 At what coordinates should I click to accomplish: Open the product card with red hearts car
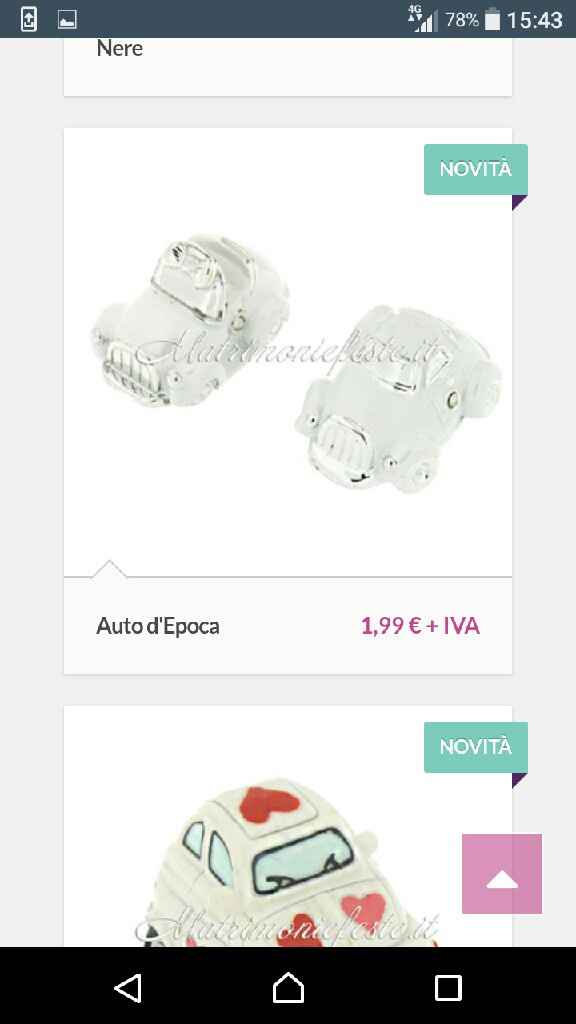point(287,826)
